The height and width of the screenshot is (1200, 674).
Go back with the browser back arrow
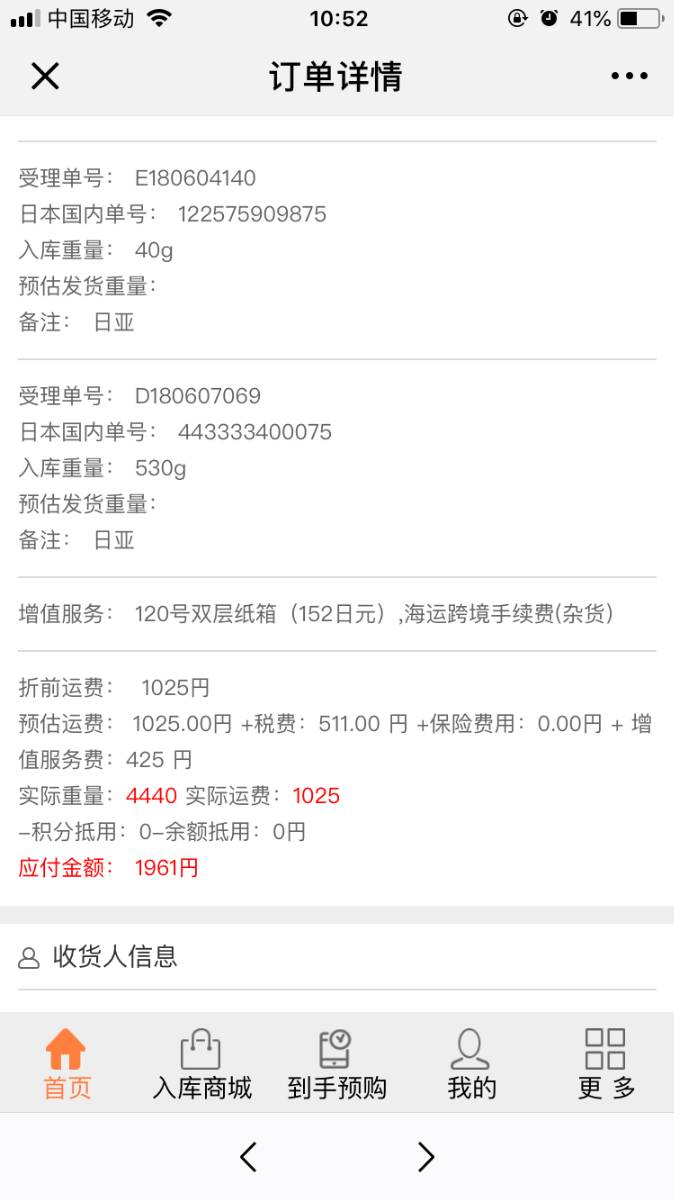pyautogui.click(x=249, y=1157)
